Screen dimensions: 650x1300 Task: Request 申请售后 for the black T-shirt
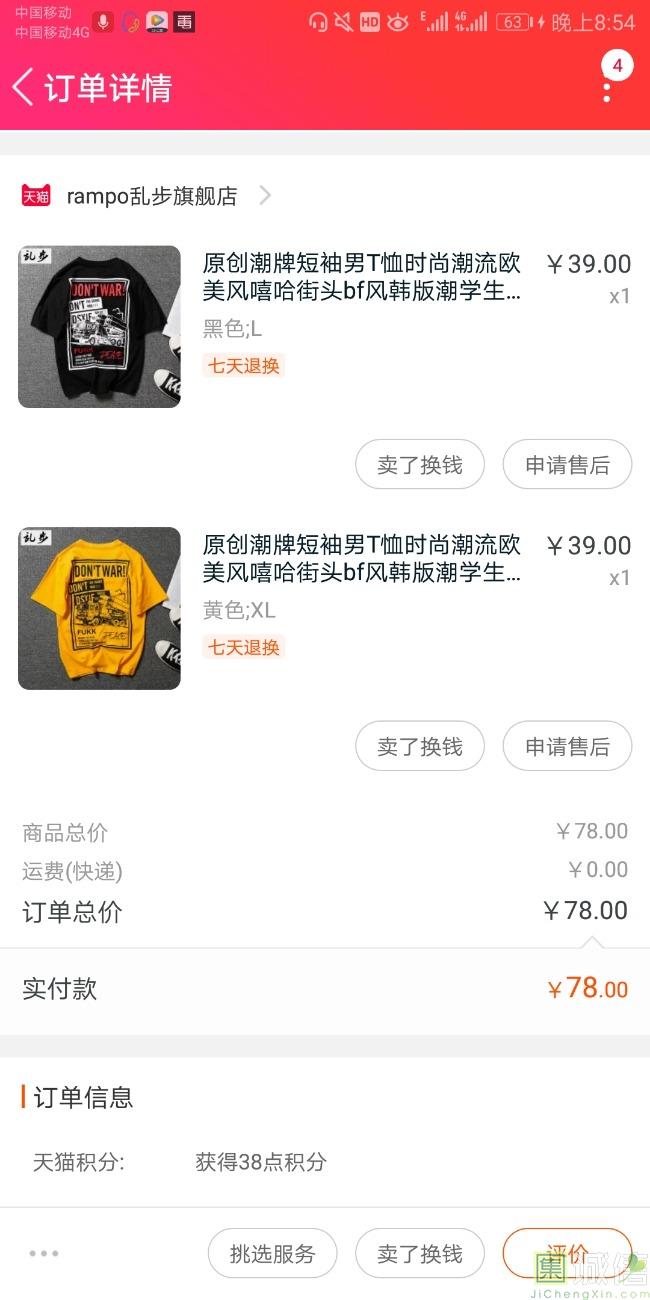567,465
